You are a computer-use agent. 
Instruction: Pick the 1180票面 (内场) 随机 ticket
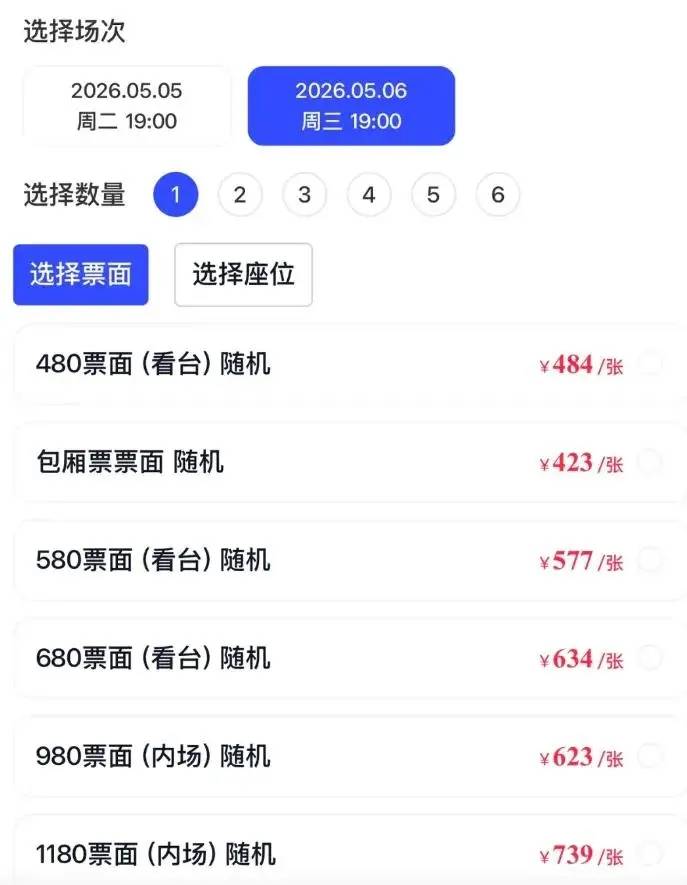[349, 853]
